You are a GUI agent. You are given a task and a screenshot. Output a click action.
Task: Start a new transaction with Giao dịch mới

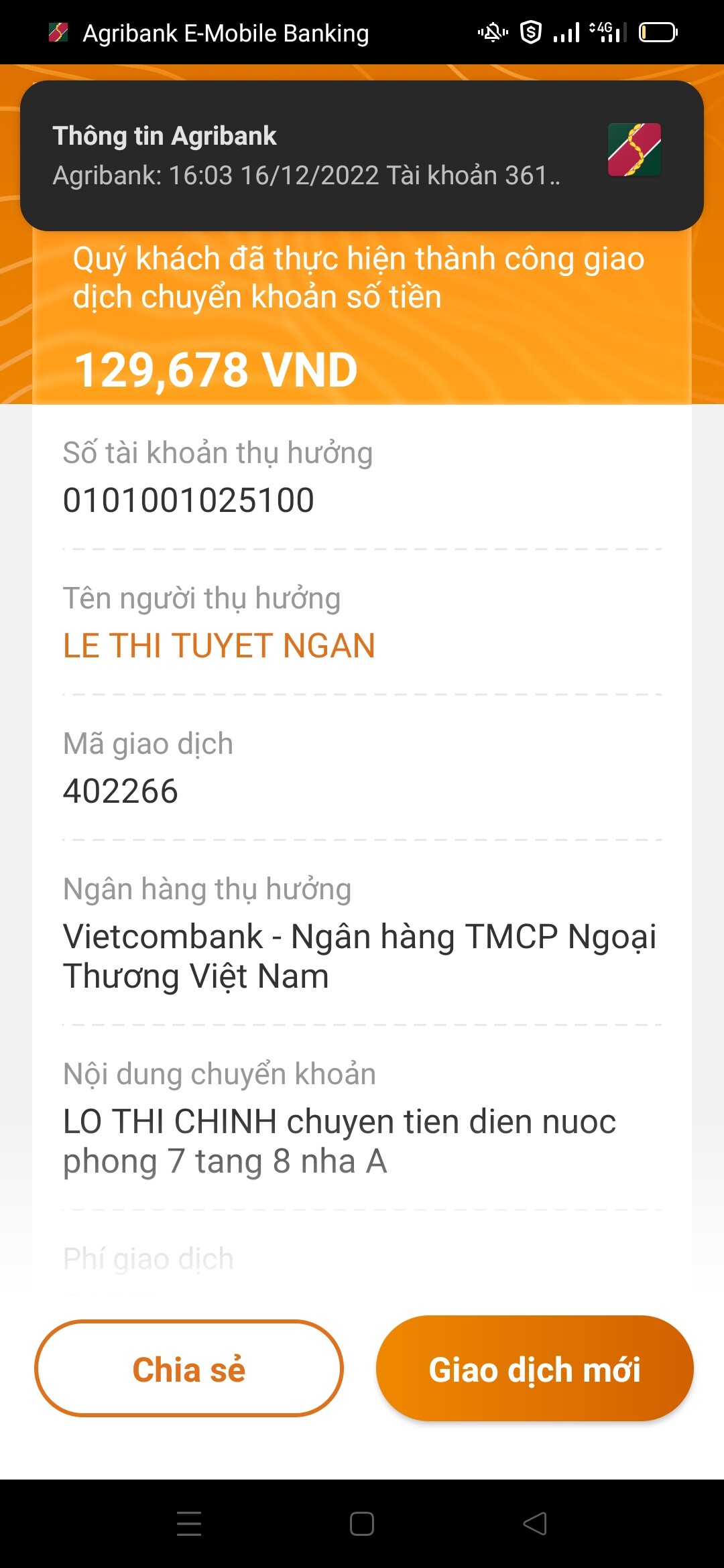coord(534,1368)
